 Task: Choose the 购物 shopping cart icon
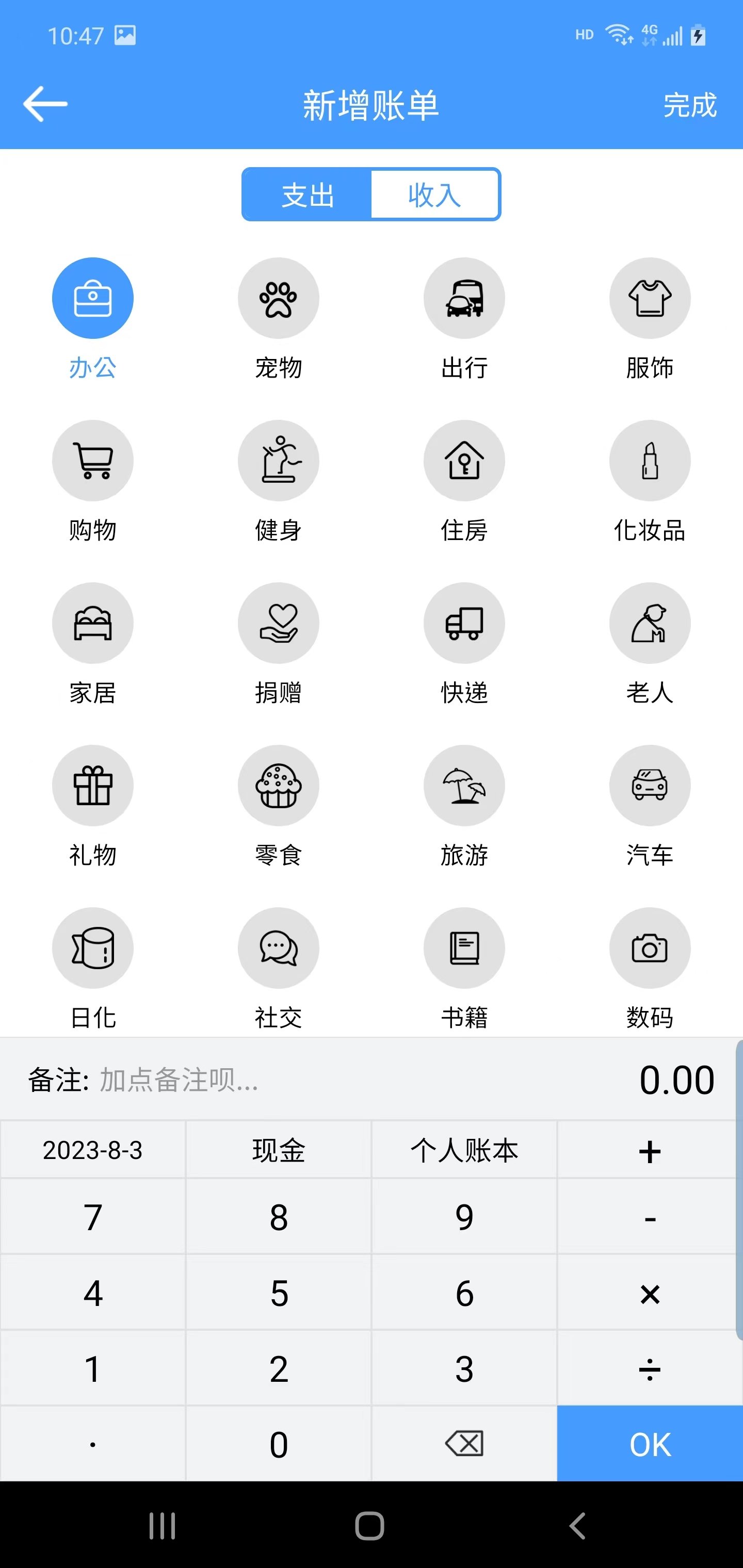(92, 461)
